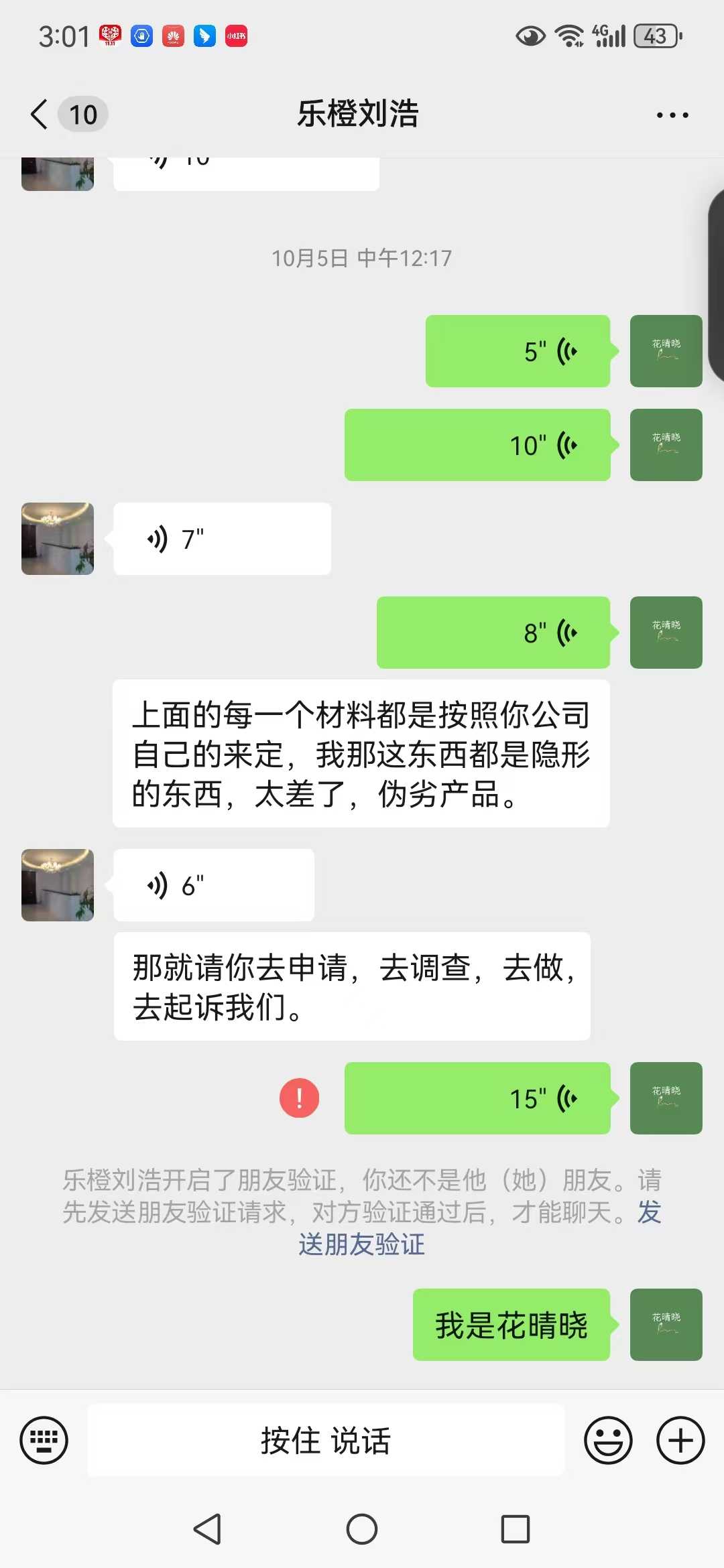Open 乐橙刘浩's avatar next to 7-second message

pos(58,539)
